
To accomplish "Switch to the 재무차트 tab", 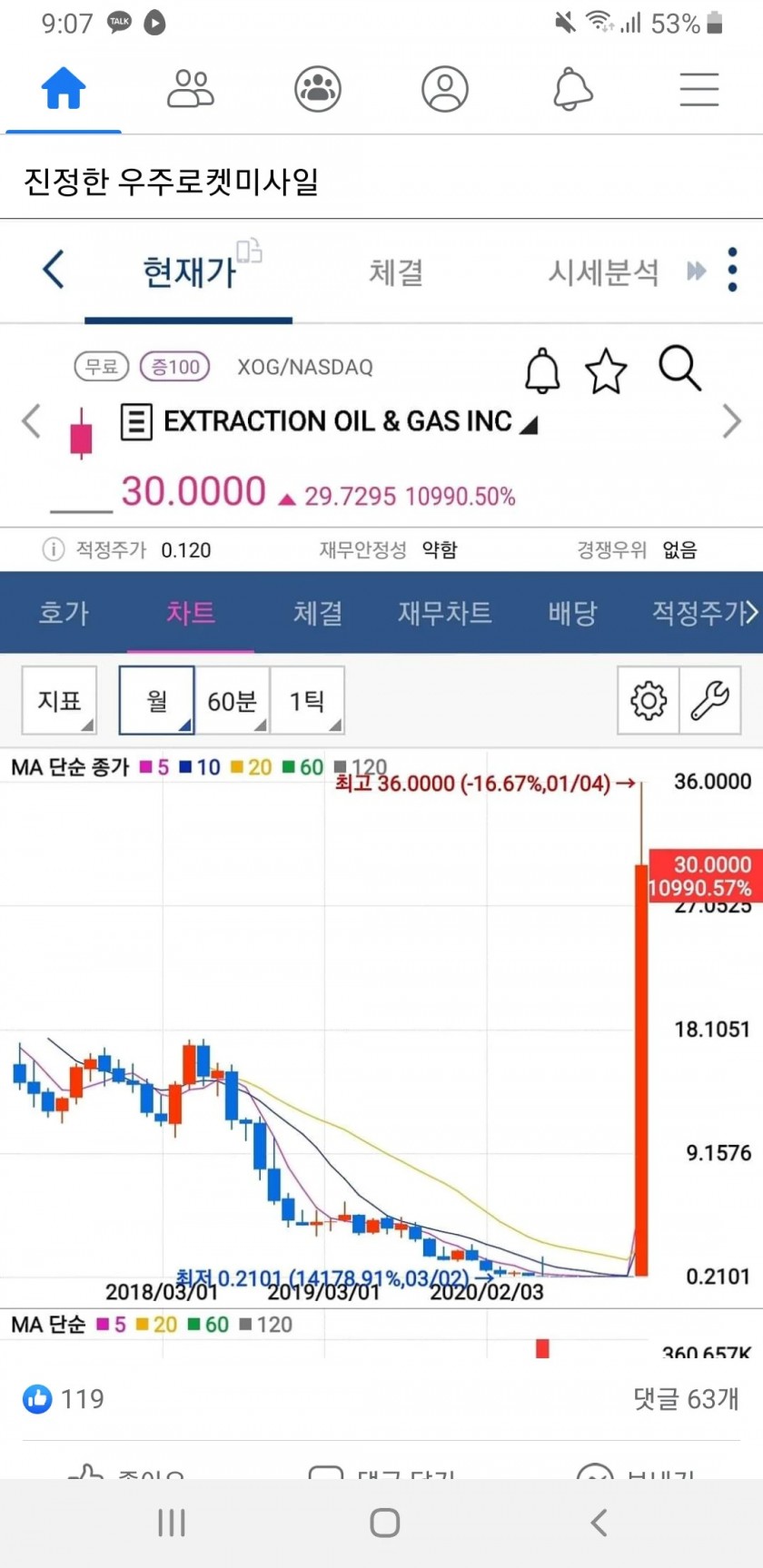I will point(444,613).
